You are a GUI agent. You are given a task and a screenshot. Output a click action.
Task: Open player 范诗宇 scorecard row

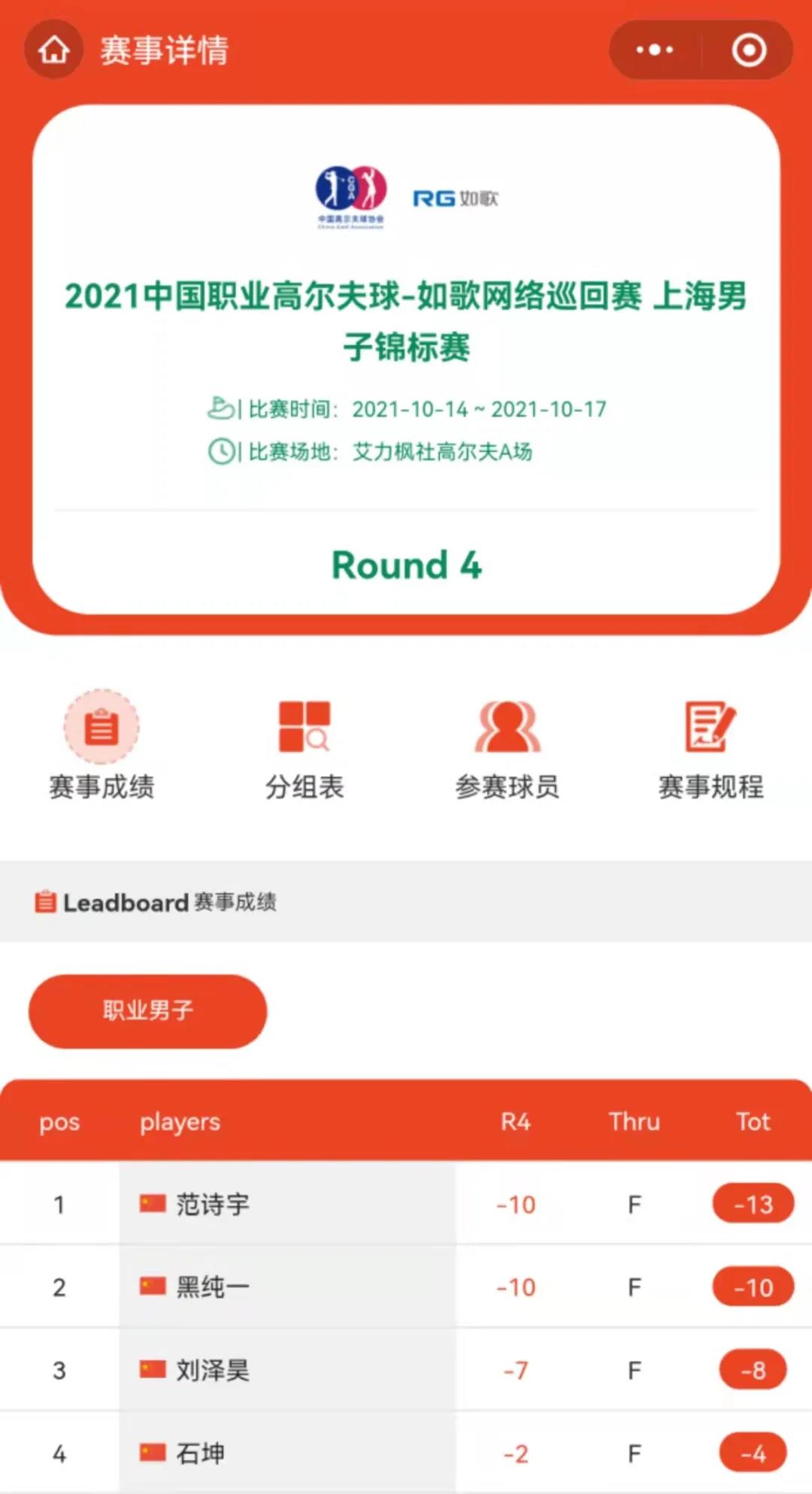tap(213, 1204)
